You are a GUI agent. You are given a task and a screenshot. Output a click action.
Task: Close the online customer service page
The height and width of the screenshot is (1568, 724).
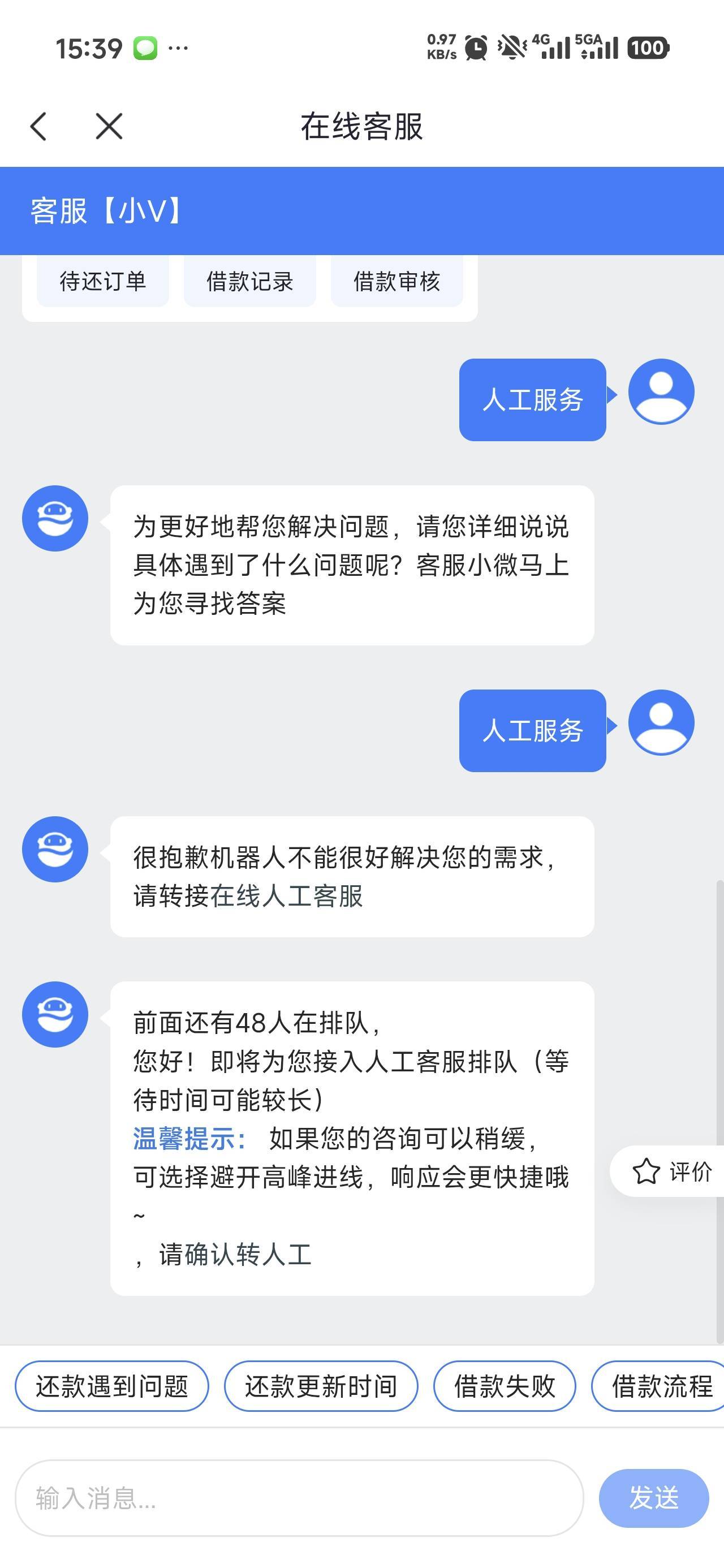(109, 127)
